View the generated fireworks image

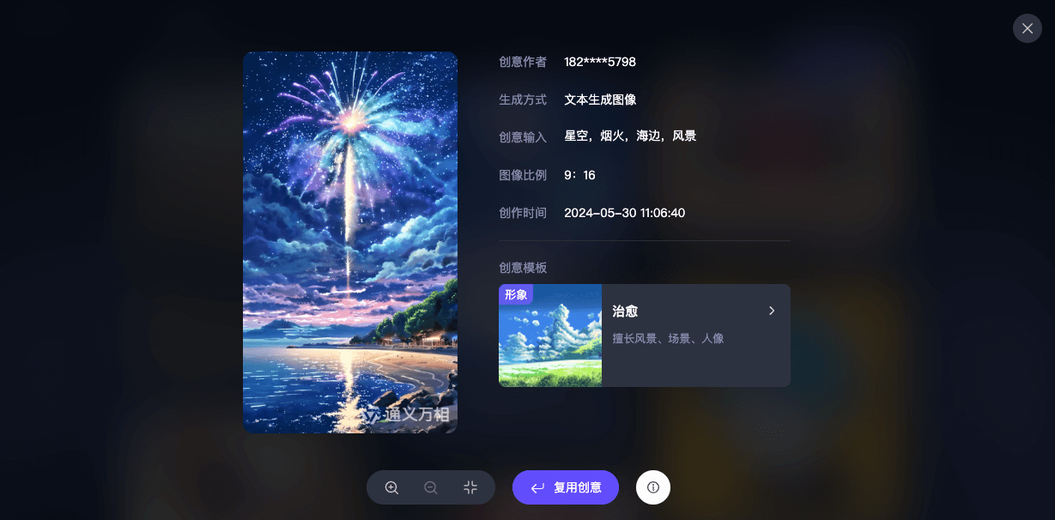(x=350, y=242)
